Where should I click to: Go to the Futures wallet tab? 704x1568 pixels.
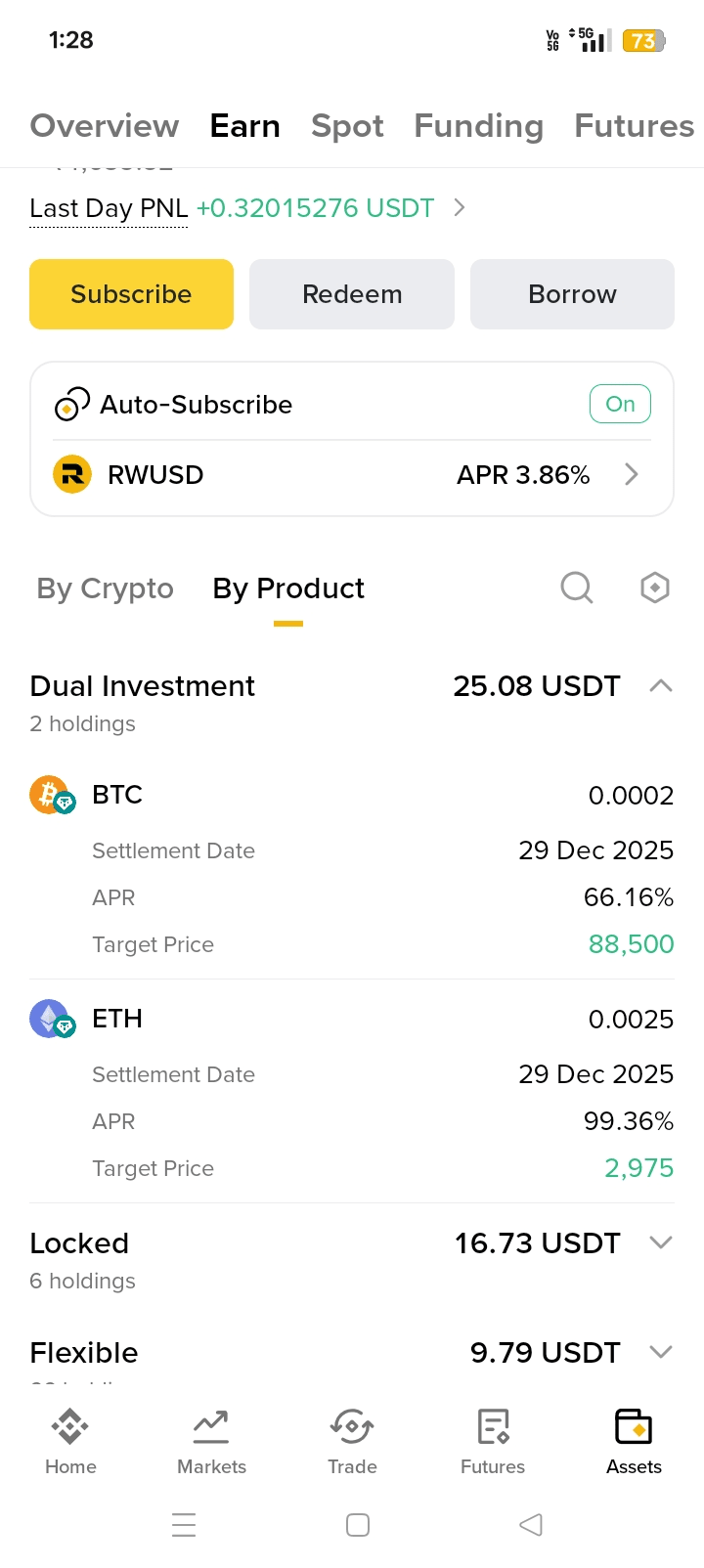634,126
